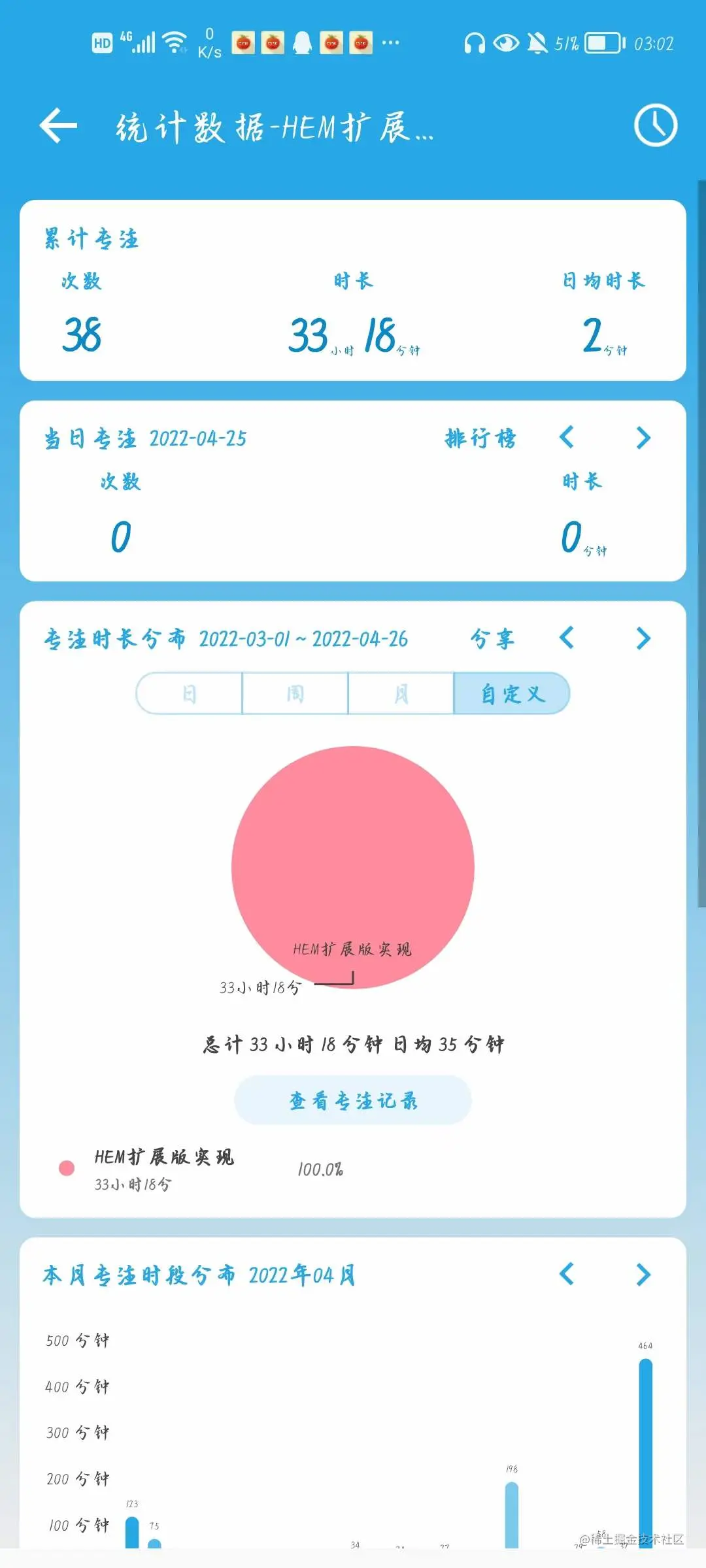Viewport: 706px width, 1568px height.
Task: Open the 排行榜 leaderboard
Action: (480, 438)
